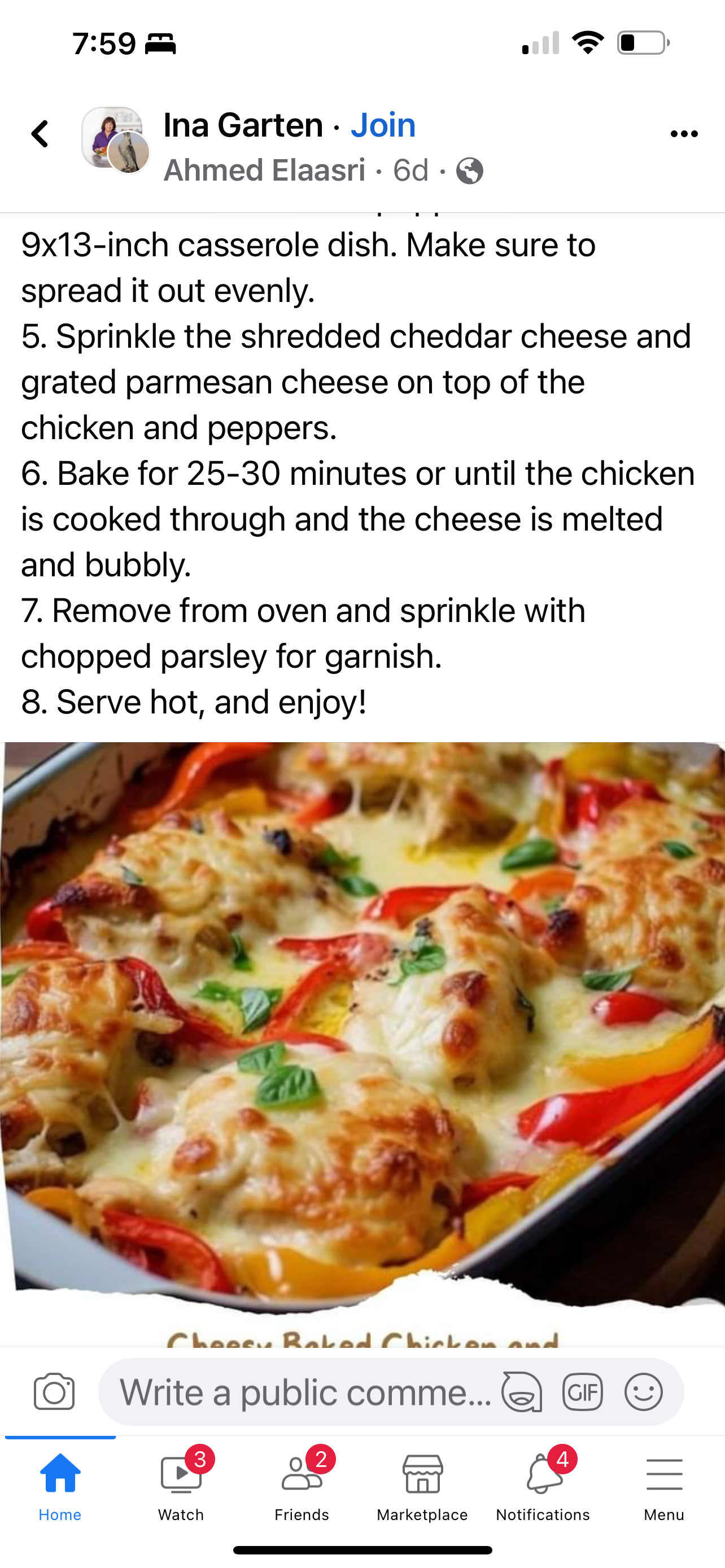Join the Ina Garten group

pos(383,125)
